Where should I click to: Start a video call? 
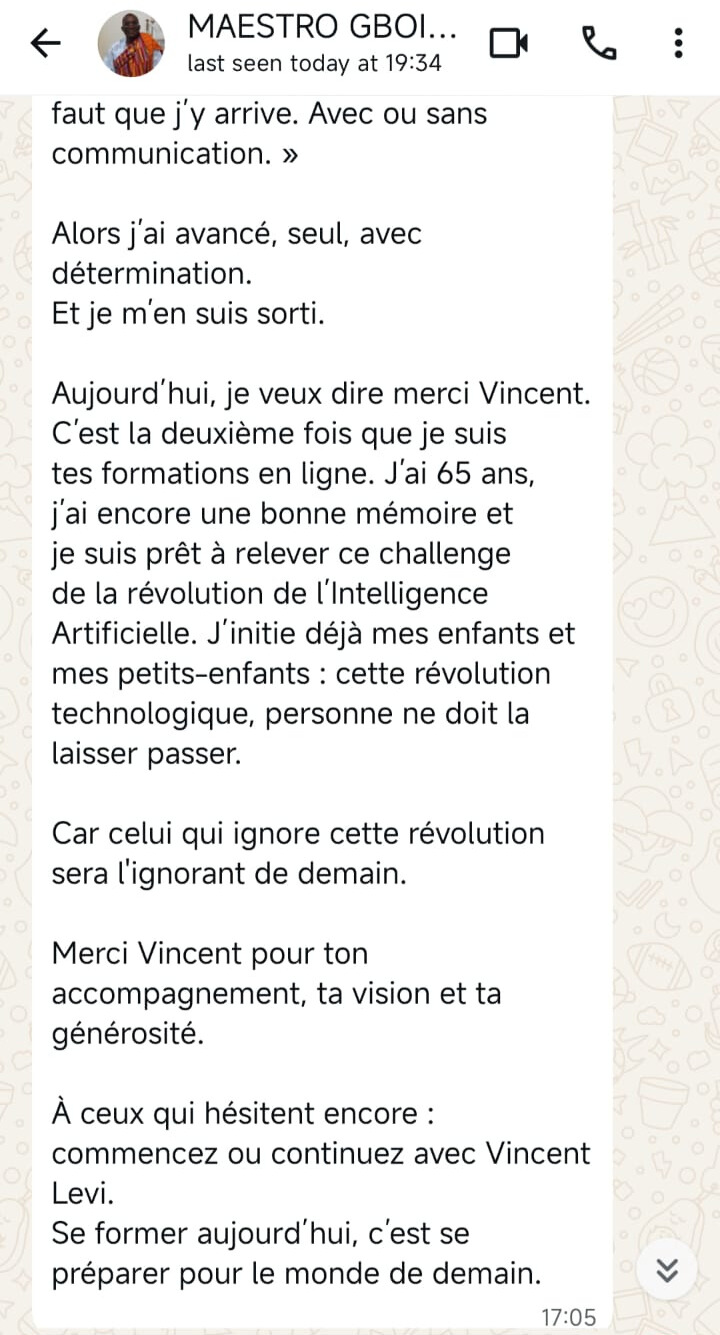[508, 43]
